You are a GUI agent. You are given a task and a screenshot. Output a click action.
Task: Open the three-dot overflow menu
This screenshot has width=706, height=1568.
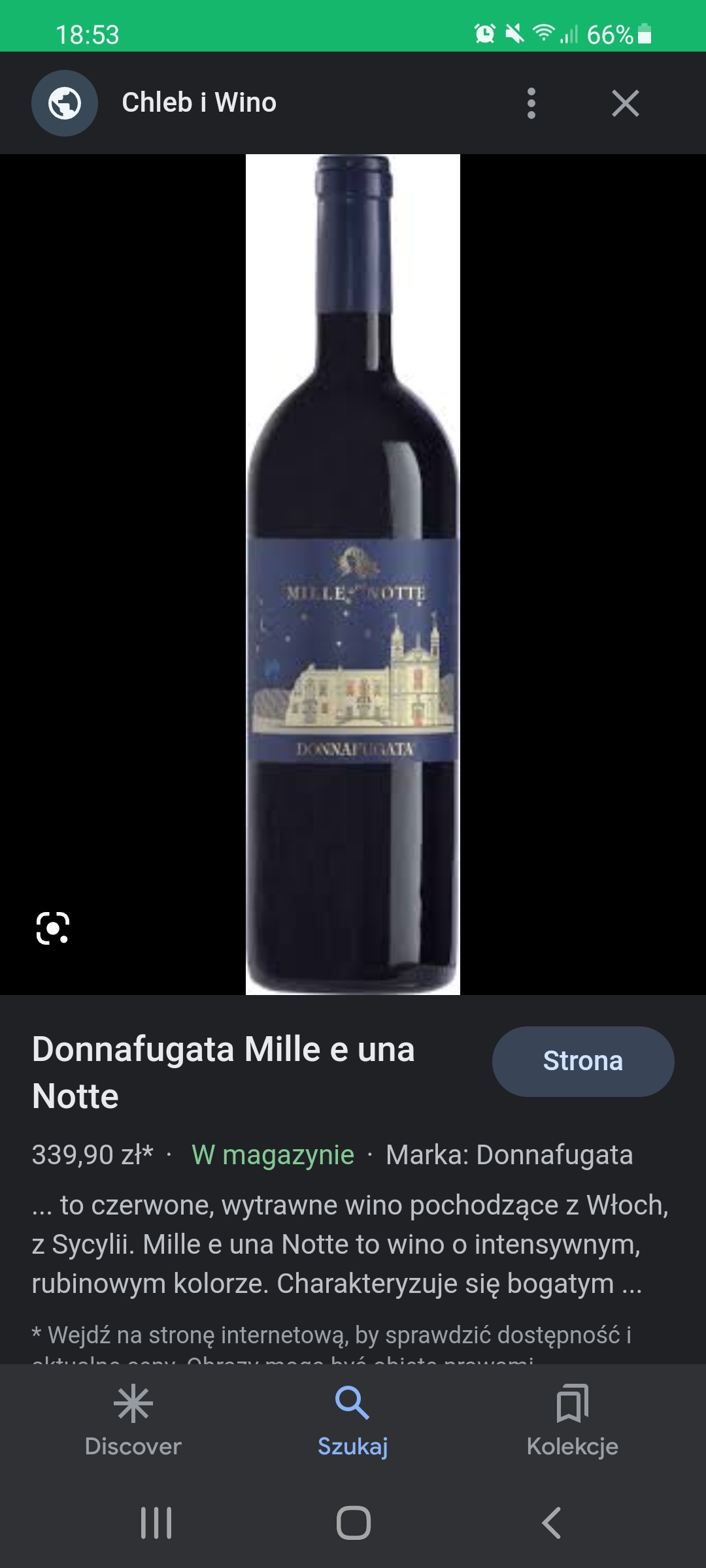tap(531, 103)
